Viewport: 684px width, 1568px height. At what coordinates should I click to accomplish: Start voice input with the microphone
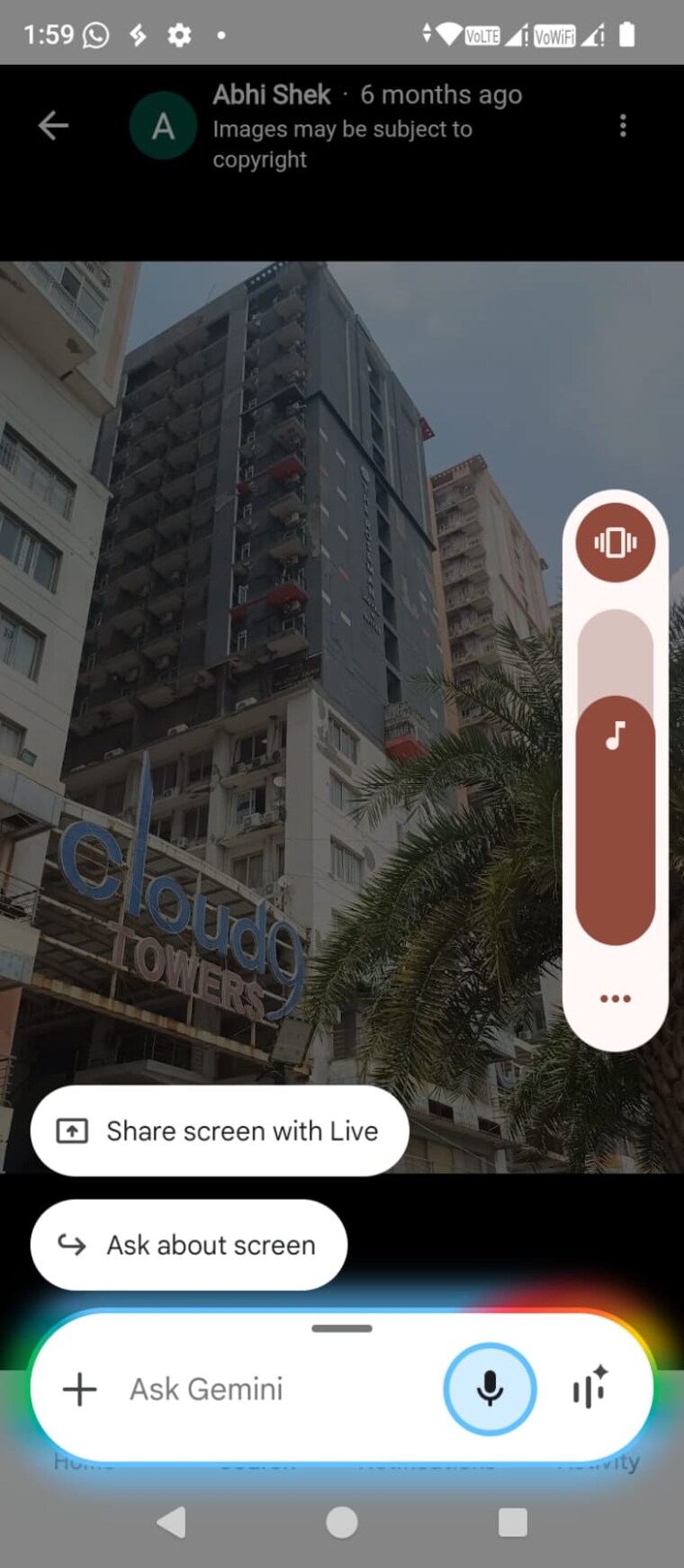click(x=490, y=1389)
